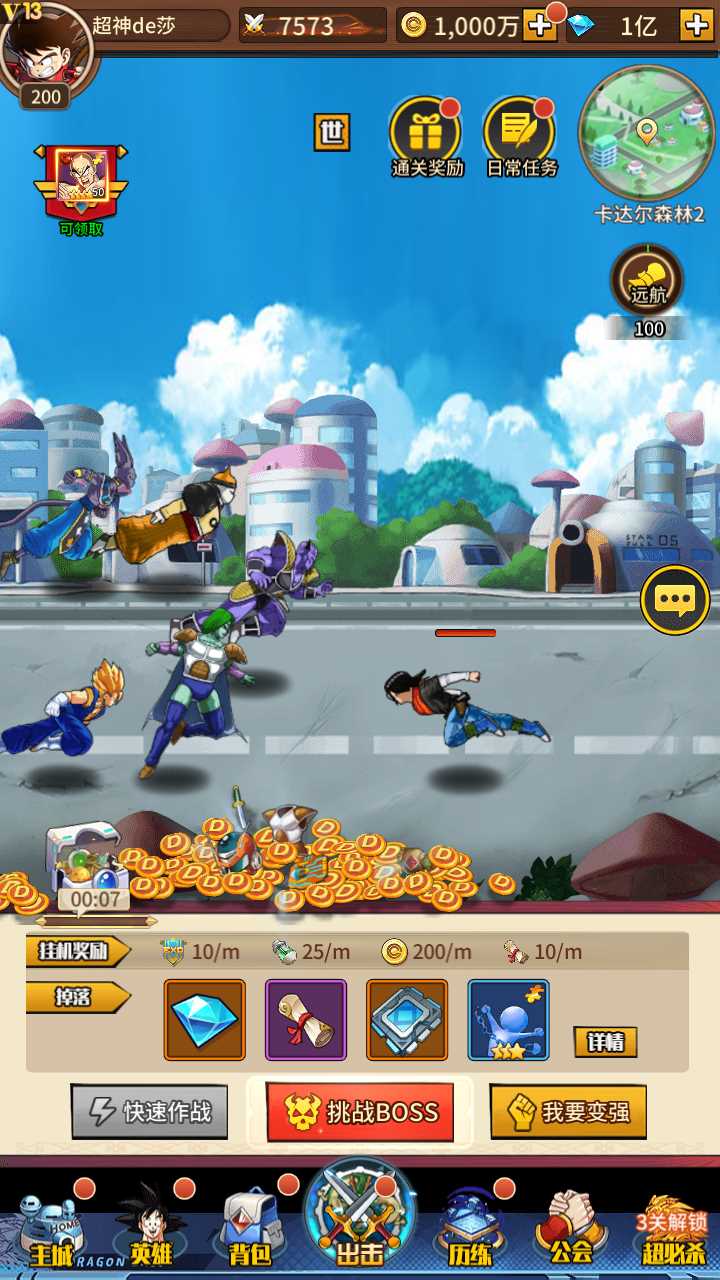The width and height of the screenshot is (720, 1280).
Task: Claim the 可领取 hero reward badge
Action: click(81, 184)
